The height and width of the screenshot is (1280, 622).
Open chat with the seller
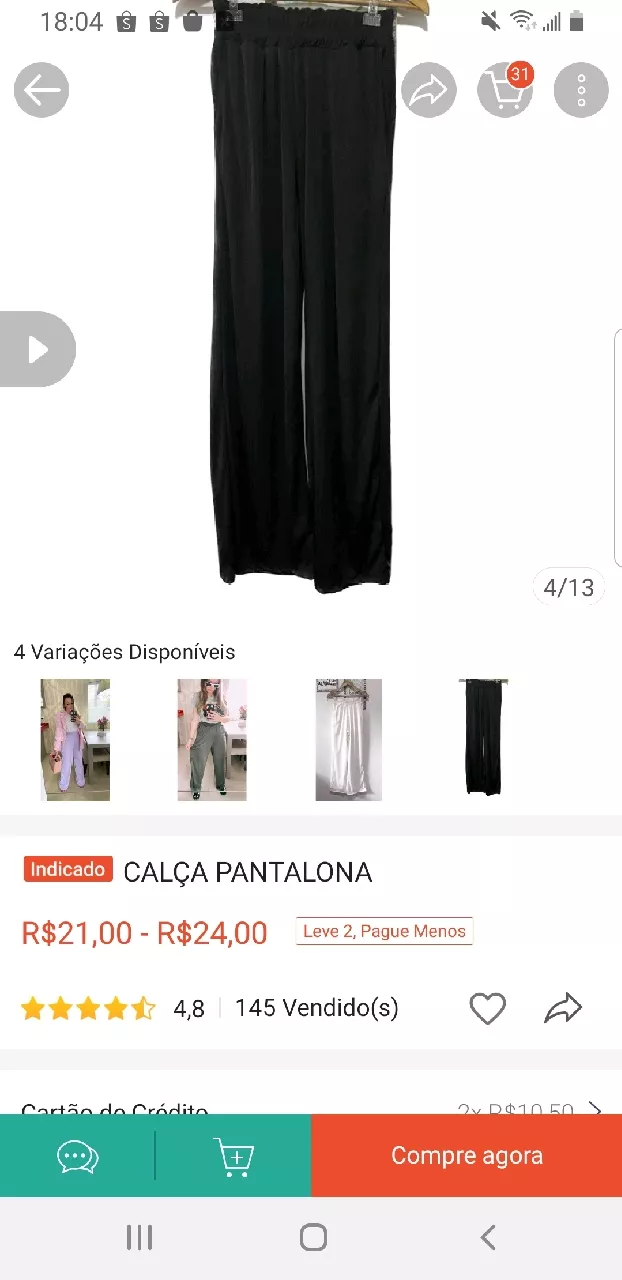coord(78,1156)
